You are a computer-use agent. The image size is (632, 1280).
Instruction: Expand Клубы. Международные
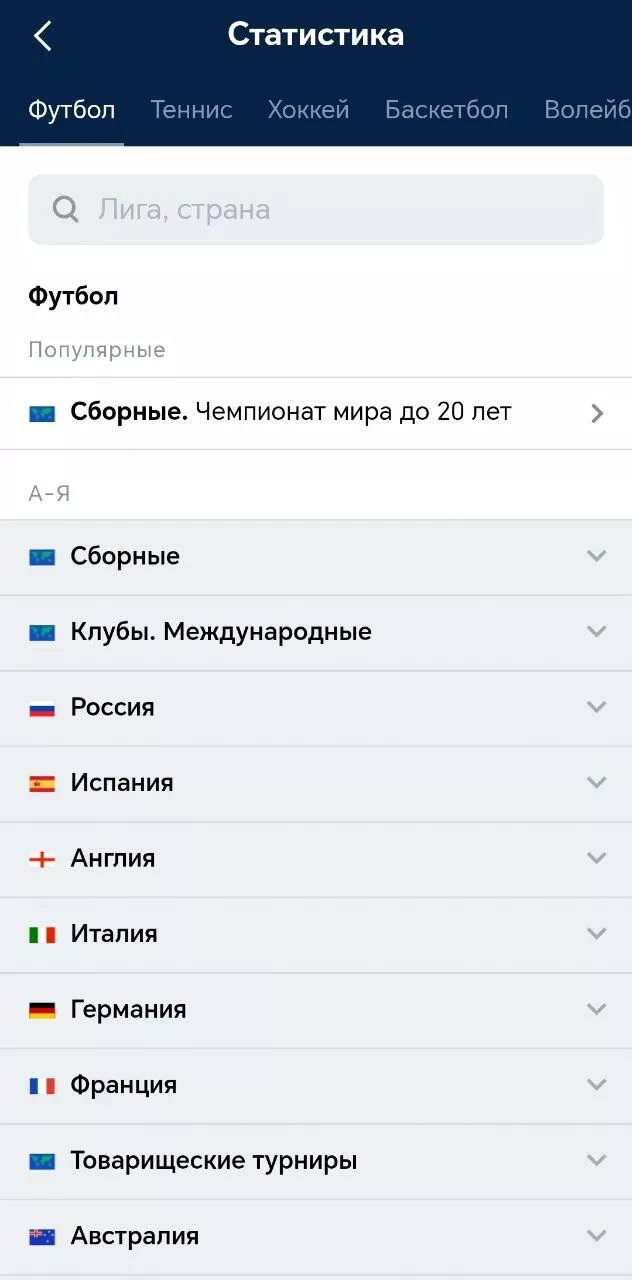tap(316, 632)
